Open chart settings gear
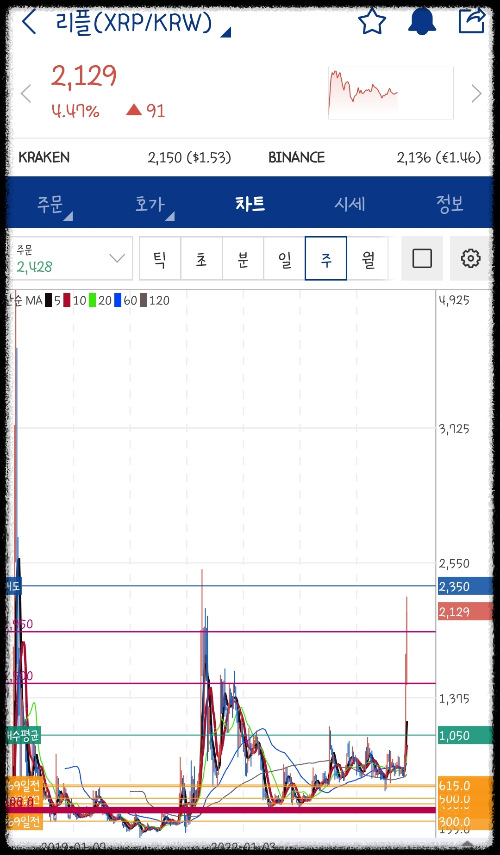 point(471,258)
